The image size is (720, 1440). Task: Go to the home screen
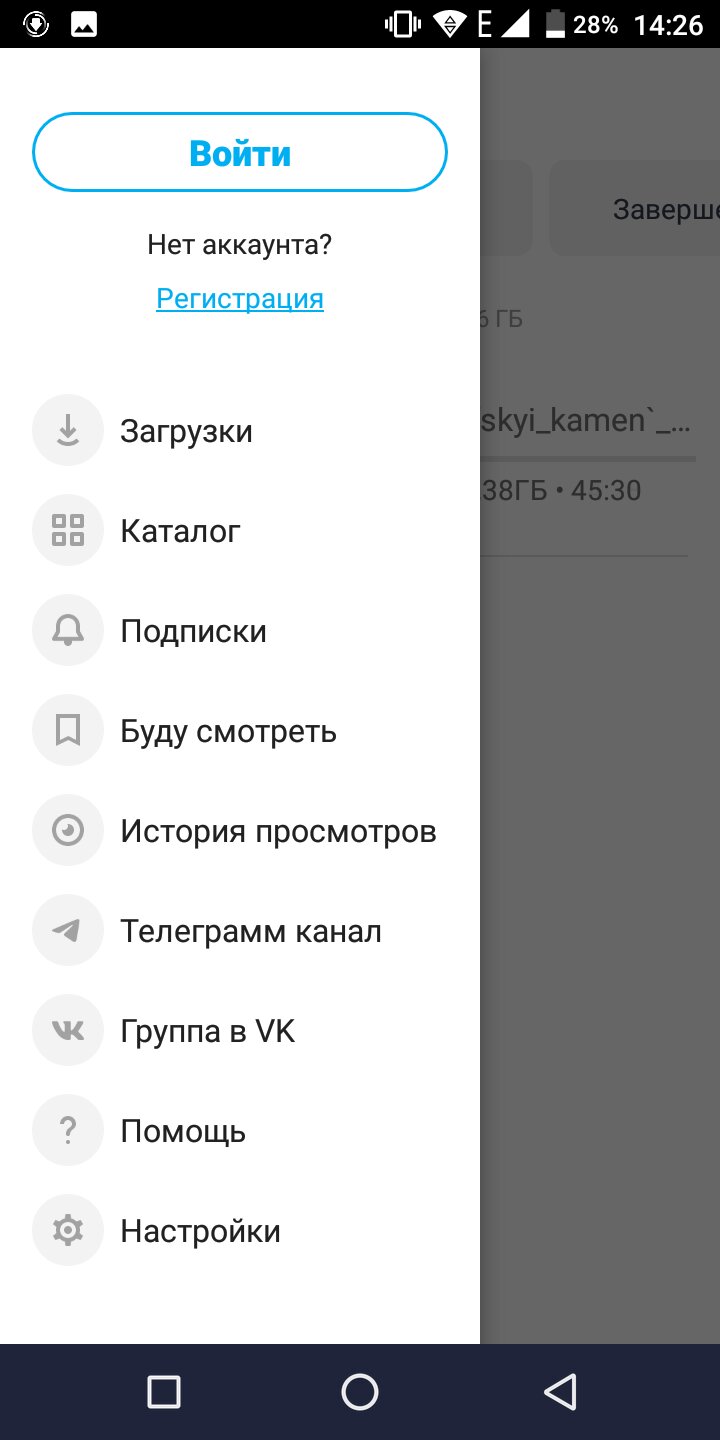click(x=360, y=1392)
